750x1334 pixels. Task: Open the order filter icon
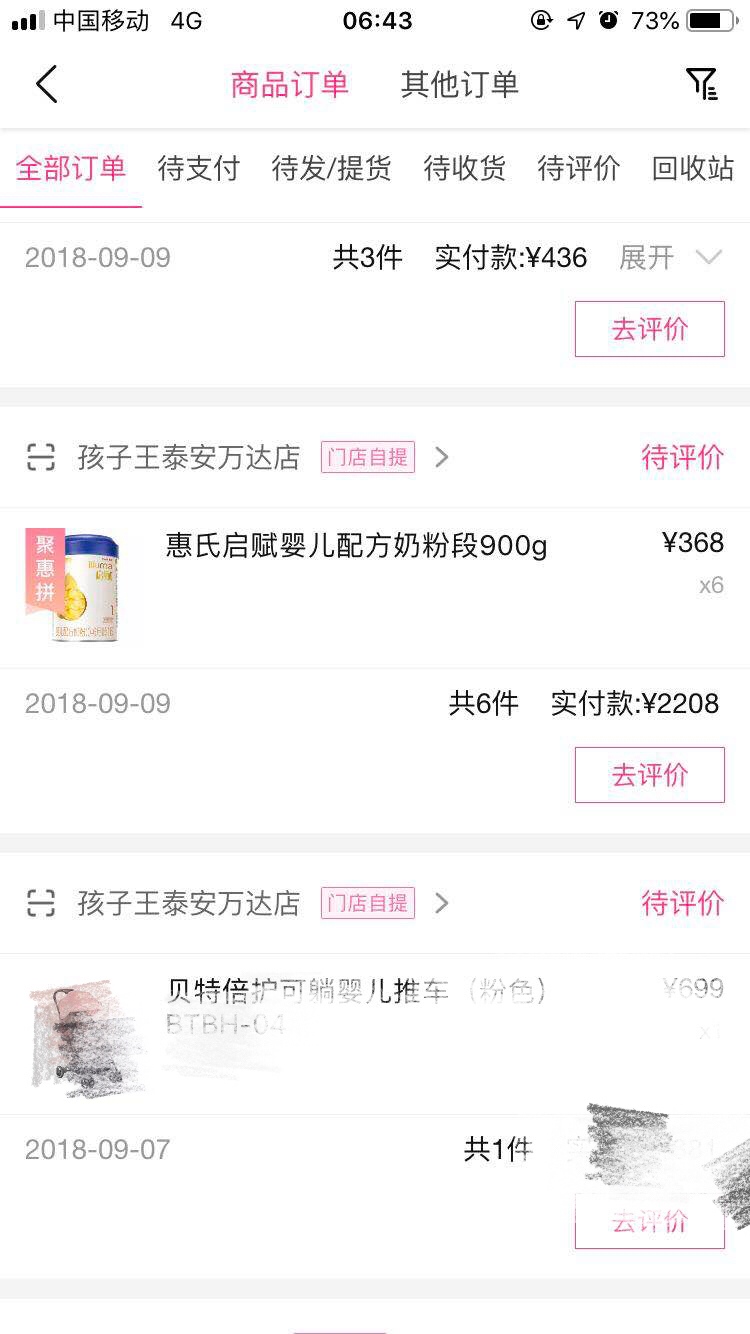[x=702, y=84]
